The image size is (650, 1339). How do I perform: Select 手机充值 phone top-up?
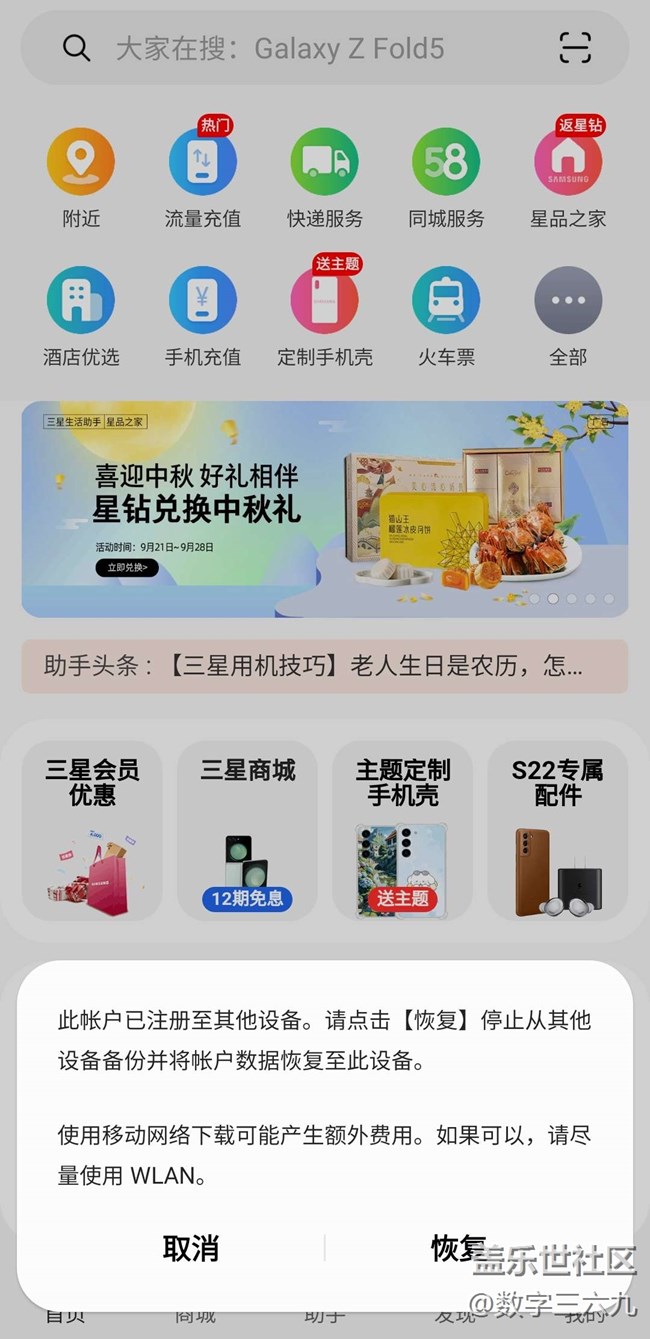coord(203,301)
